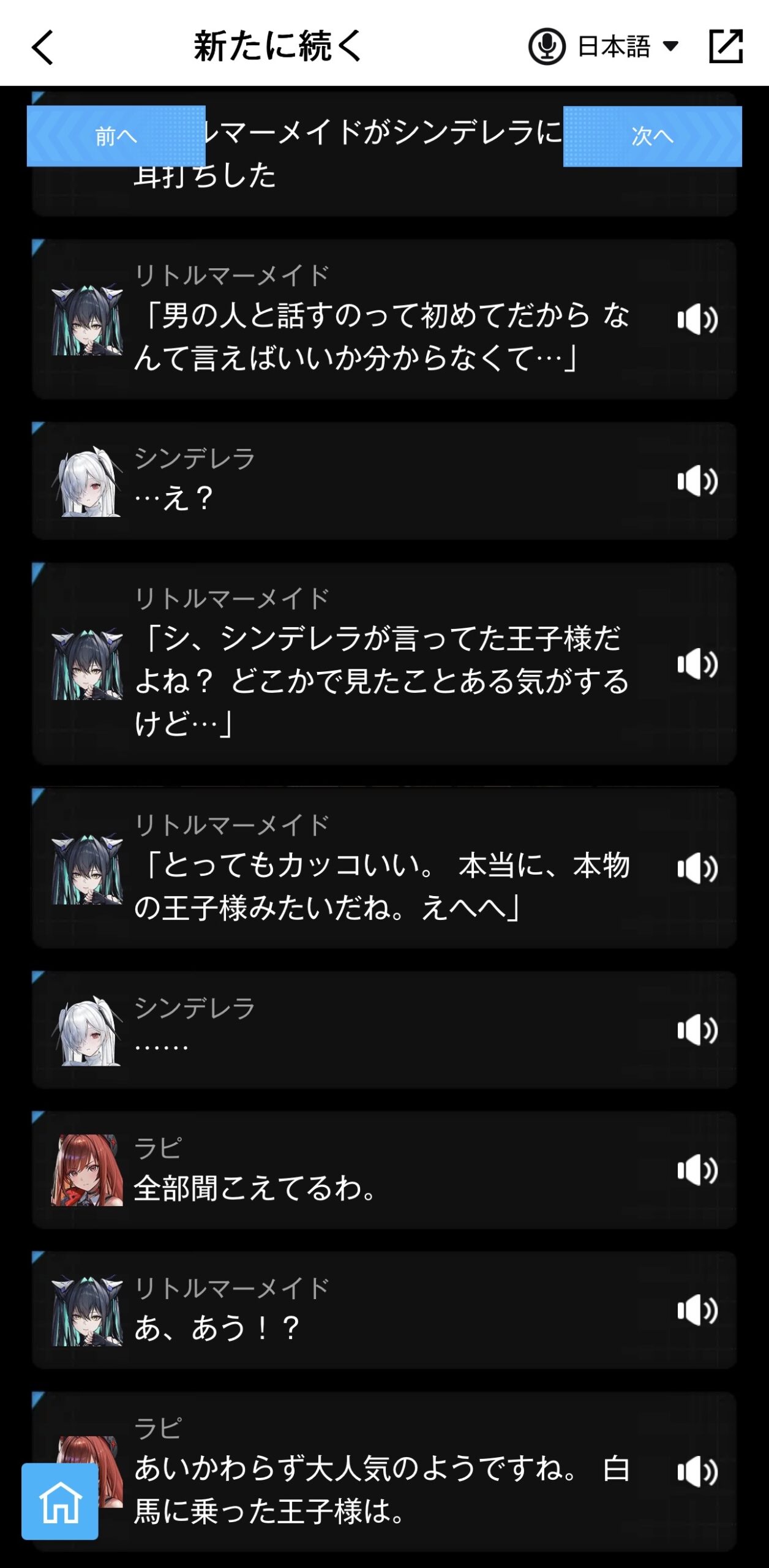Return to home with the blue house button
This screenshot has width=769, height=1568.
60,1501
